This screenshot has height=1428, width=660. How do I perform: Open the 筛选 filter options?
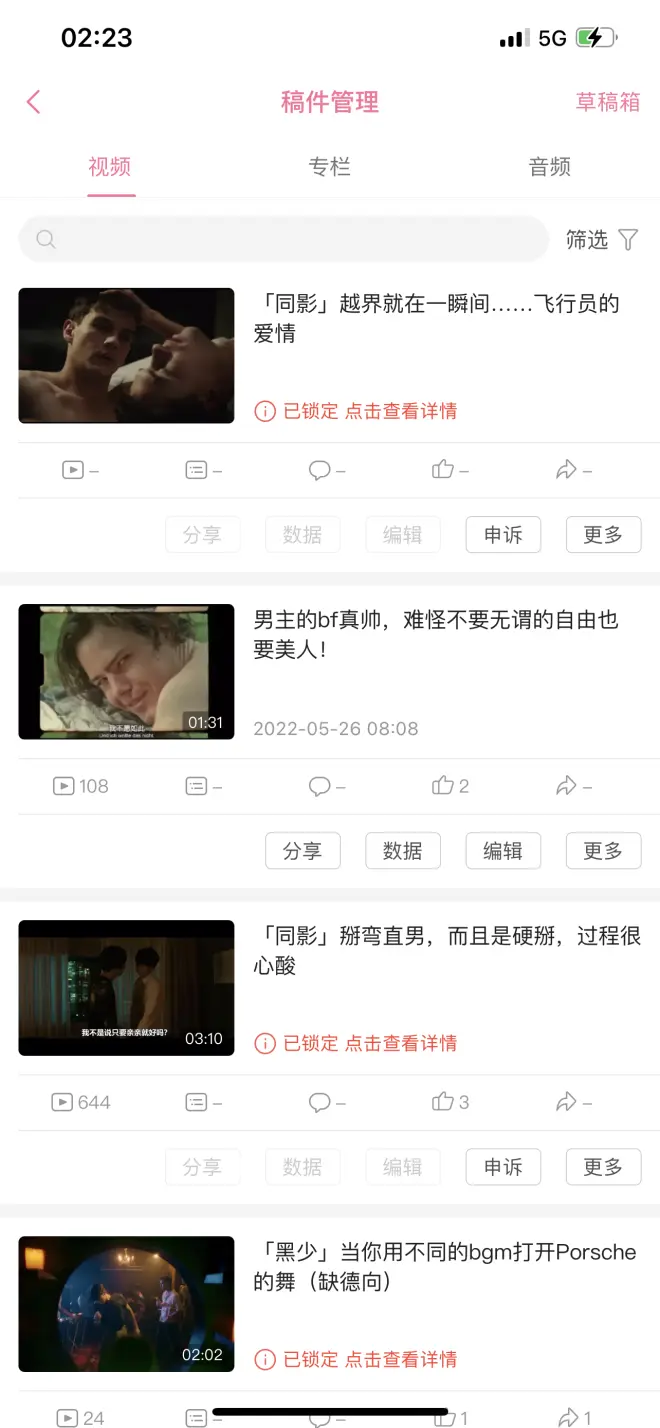tap(601, 239)
